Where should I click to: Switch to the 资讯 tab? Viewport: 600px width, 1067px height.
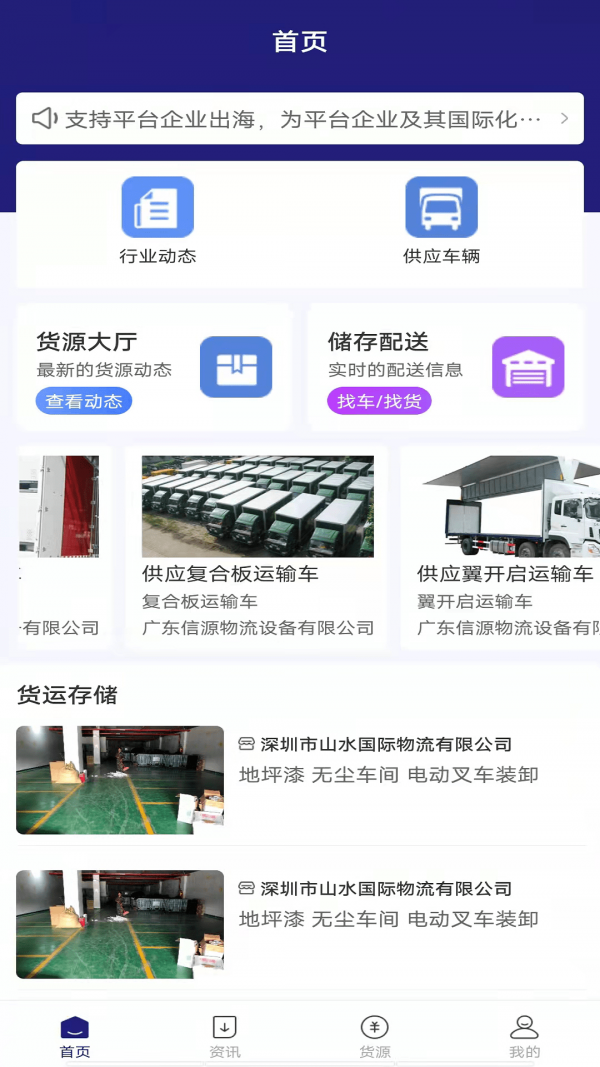pos(225,1037)
